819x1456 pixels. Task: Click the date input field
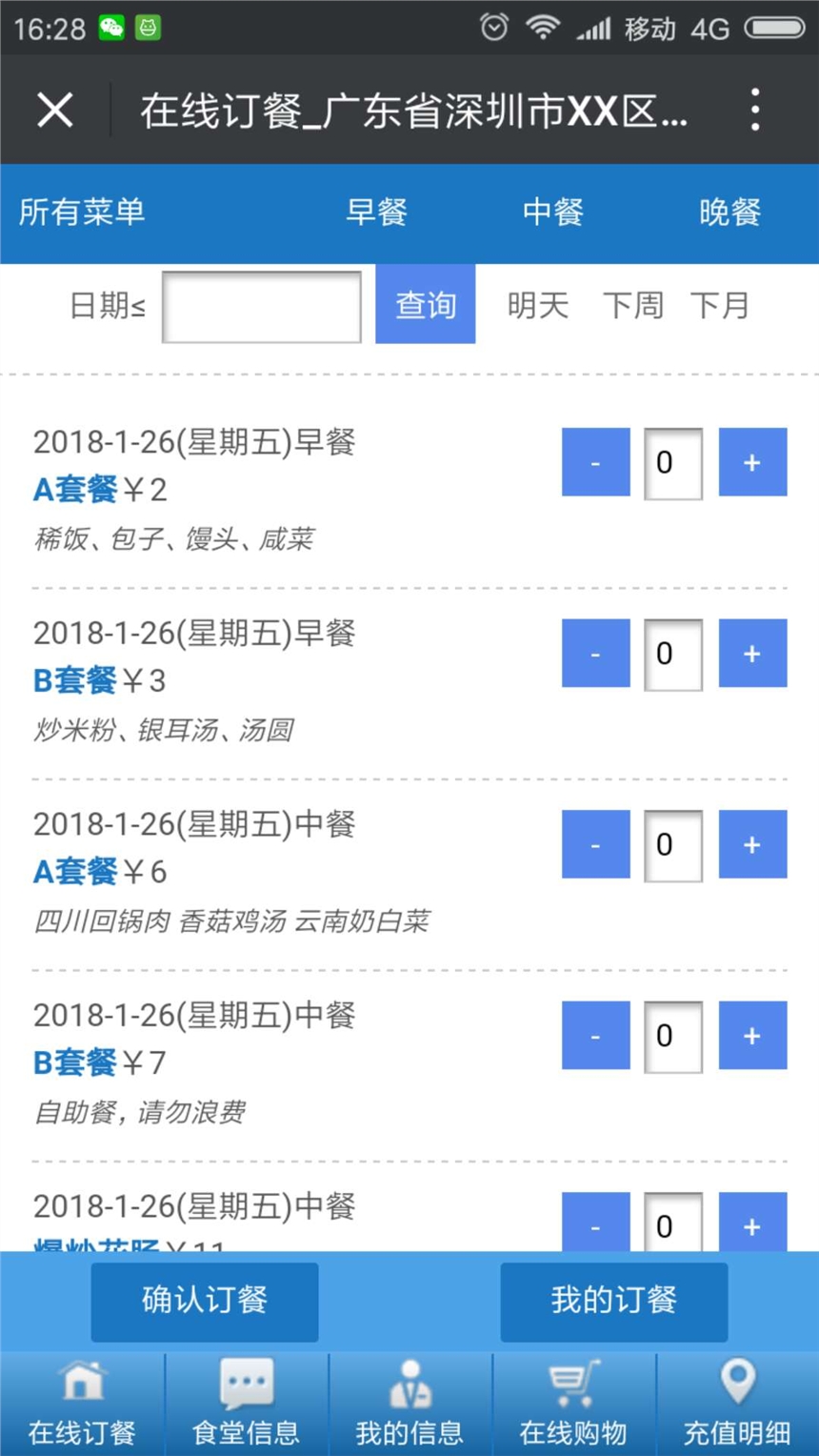[x=260, y=305]
